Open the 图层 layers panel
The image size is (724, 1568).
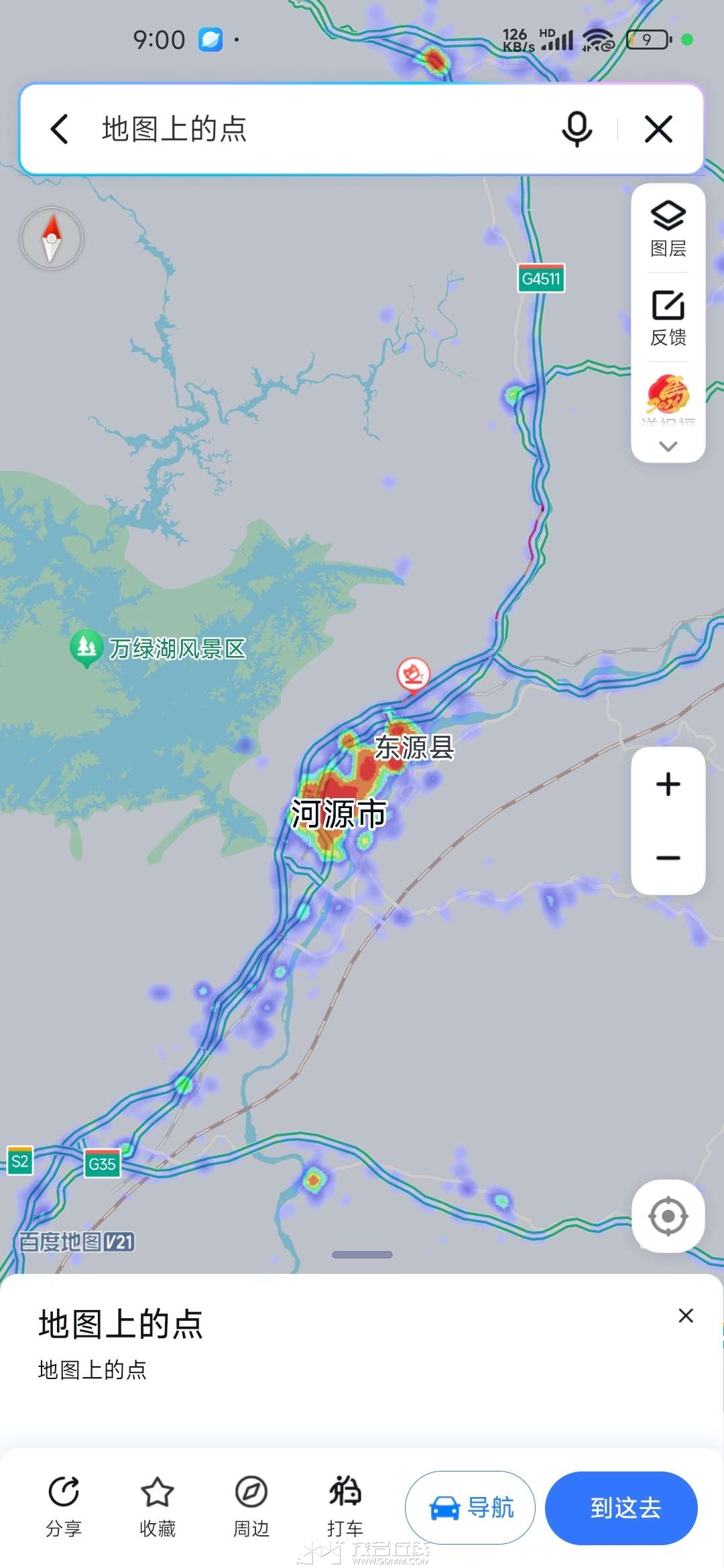coord(668,229)
